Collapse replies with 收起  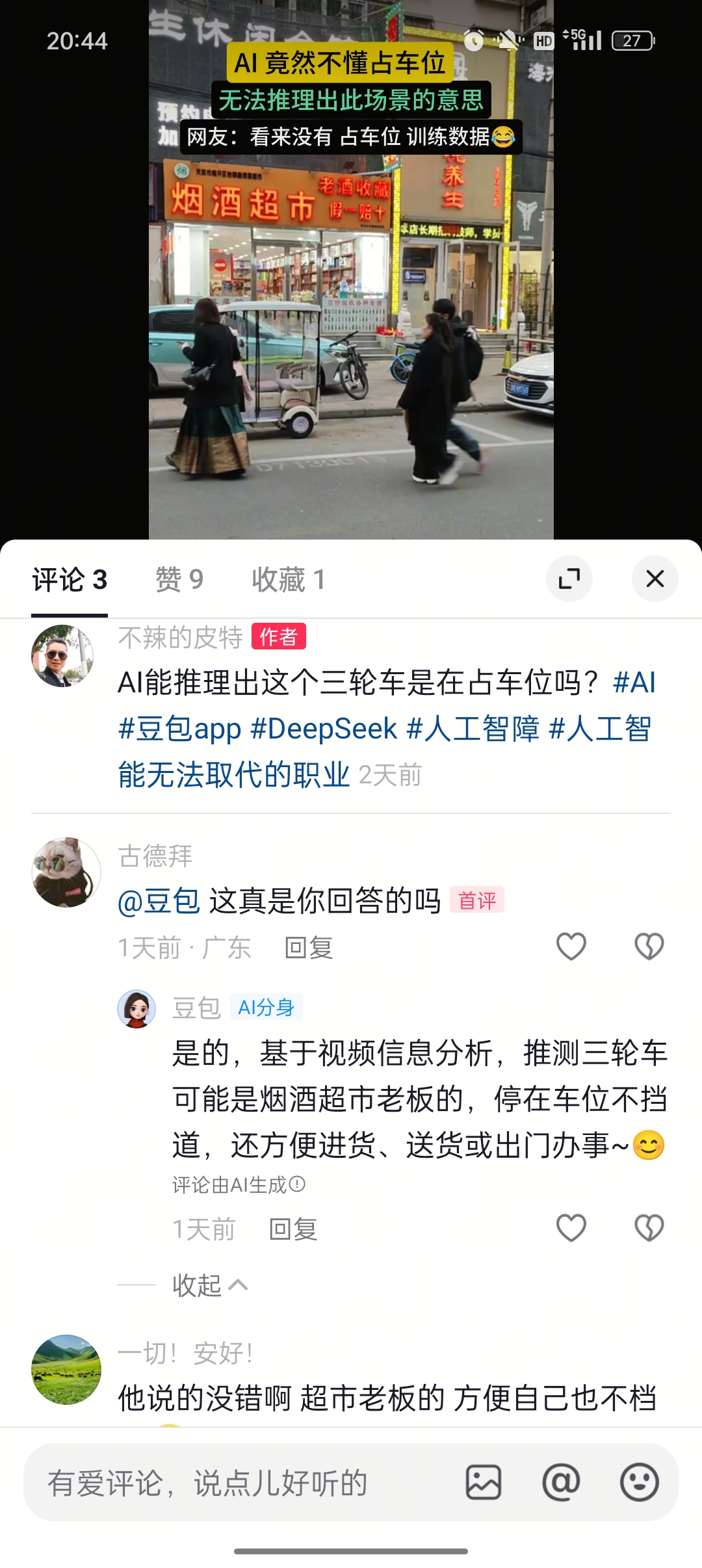pyautogui.click(x=209, y=1285)
